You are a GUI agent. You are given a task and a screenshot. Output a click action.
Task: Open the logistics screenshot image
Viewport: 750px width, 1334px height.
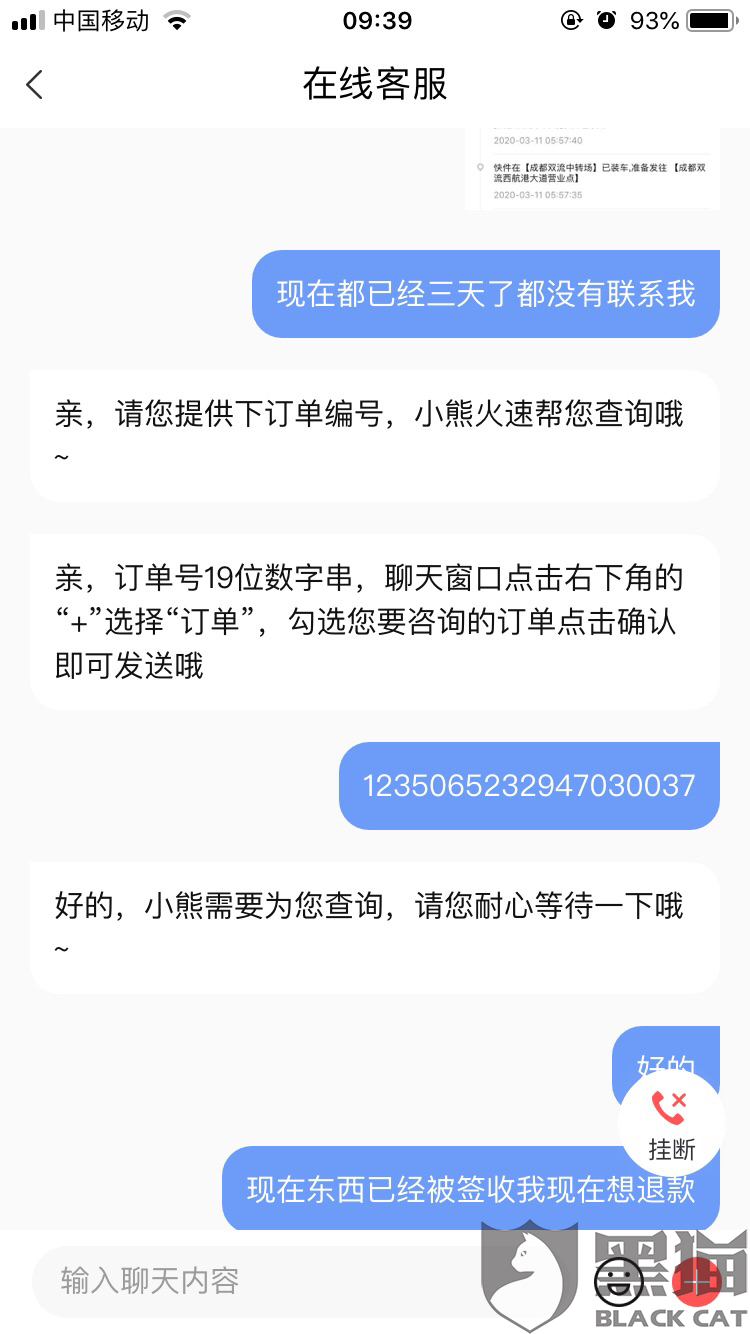click(x=593, y=169)
